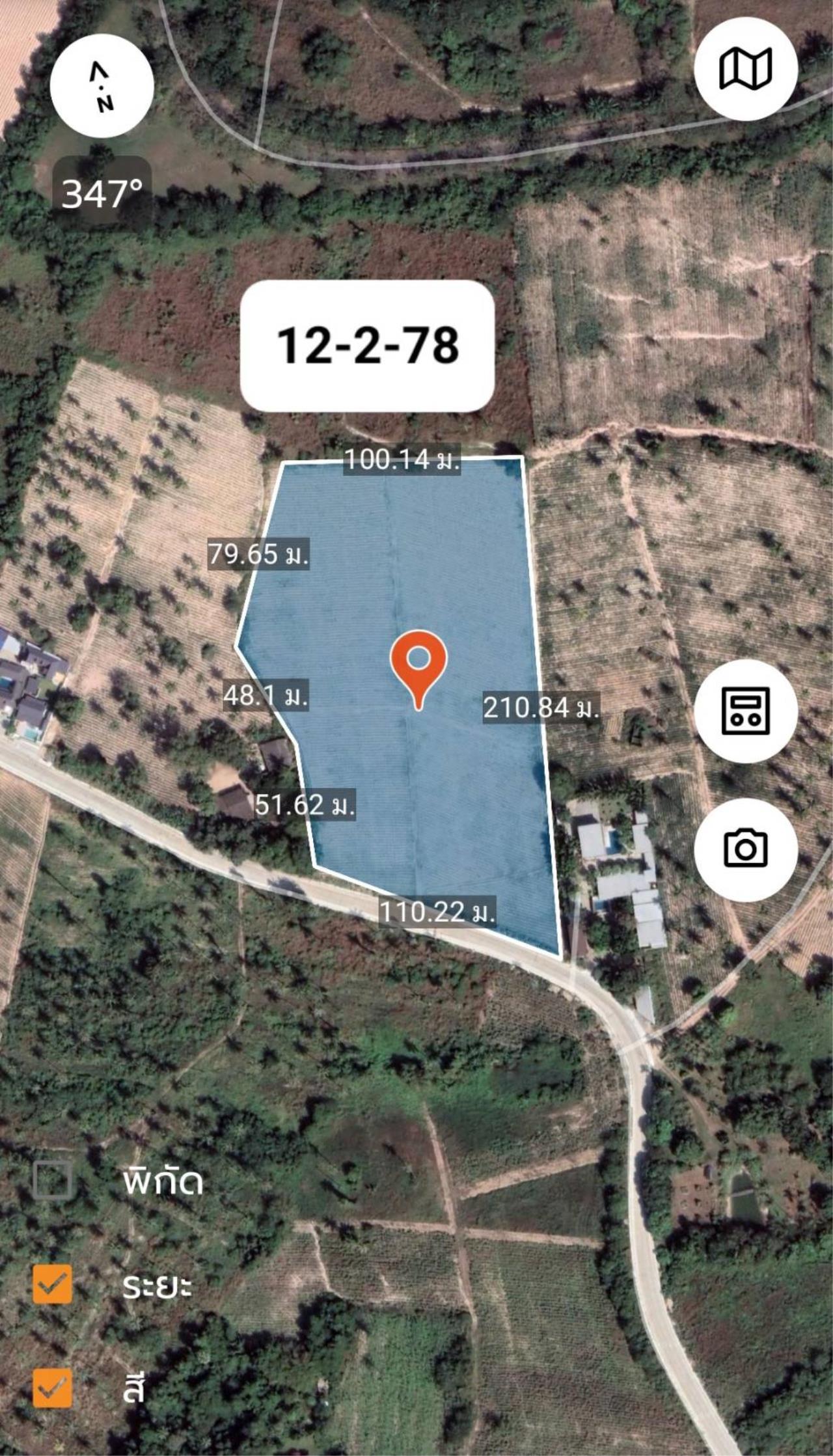Open the area calculator icon
Screen dimensions: 833x1456
(x=746, y=711)
